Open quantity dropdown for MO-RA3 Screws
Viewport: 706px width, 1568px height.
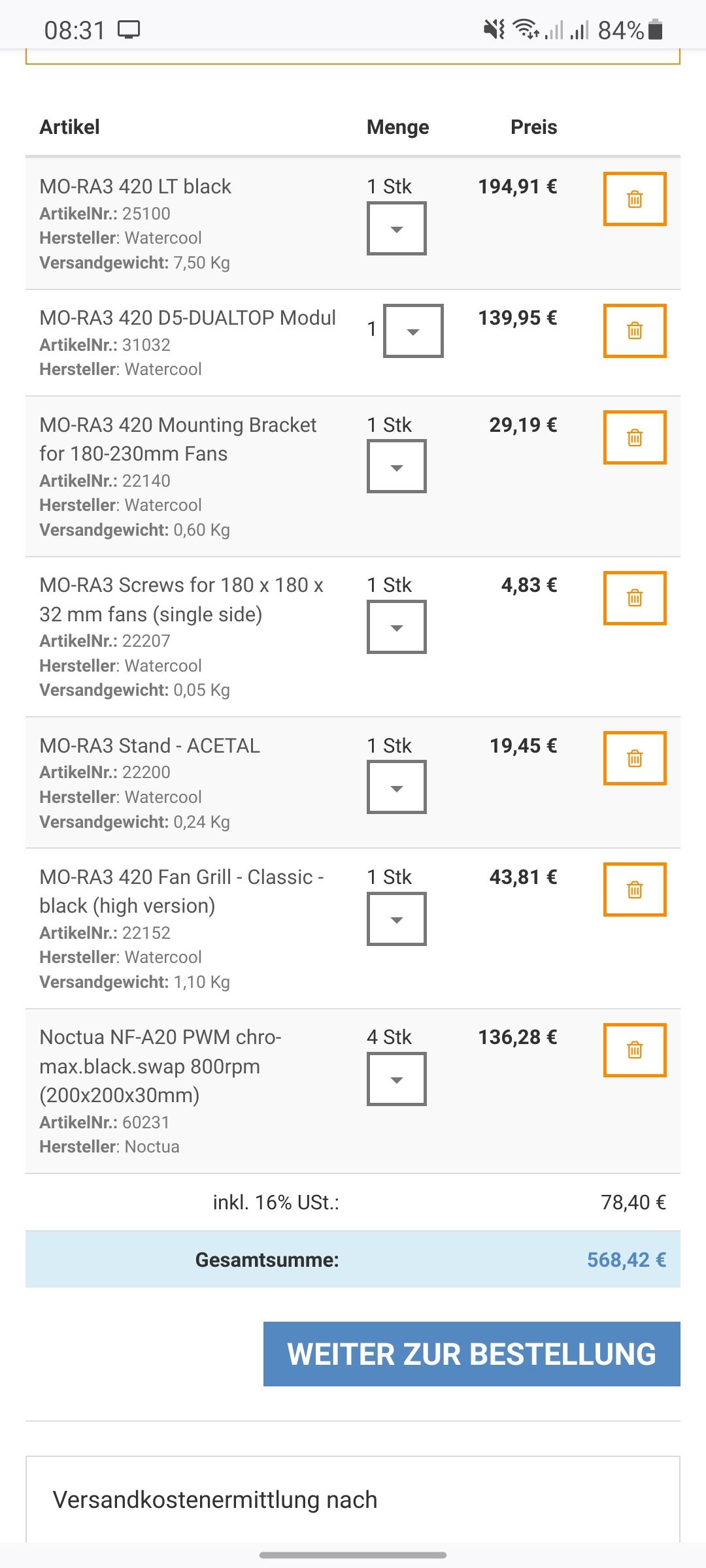pyautogui.click(x=397, y=627)
